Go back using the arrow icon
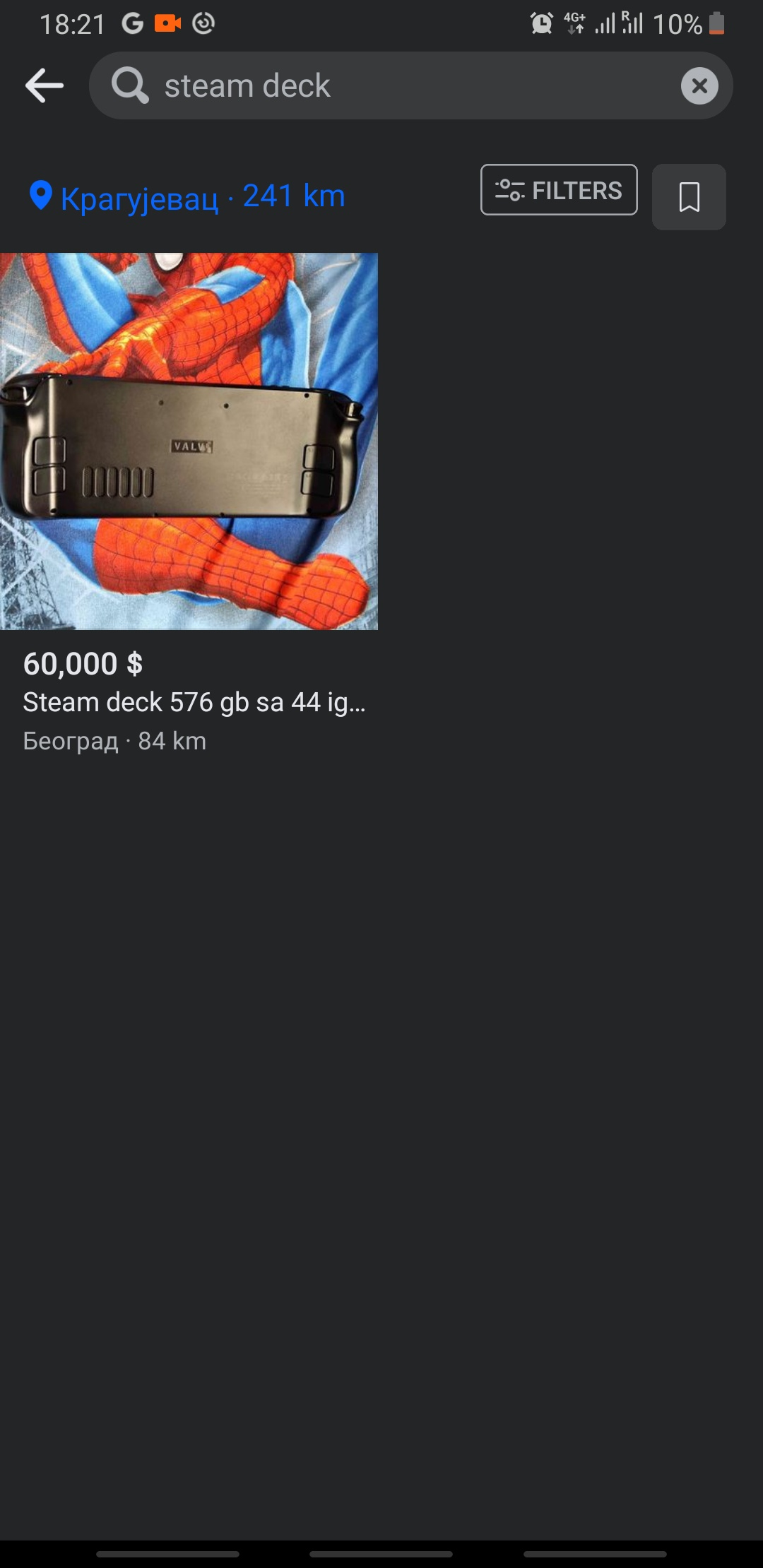Viewport: 763px width, 1568px height. pyautogui.click(x=45, y=86)
